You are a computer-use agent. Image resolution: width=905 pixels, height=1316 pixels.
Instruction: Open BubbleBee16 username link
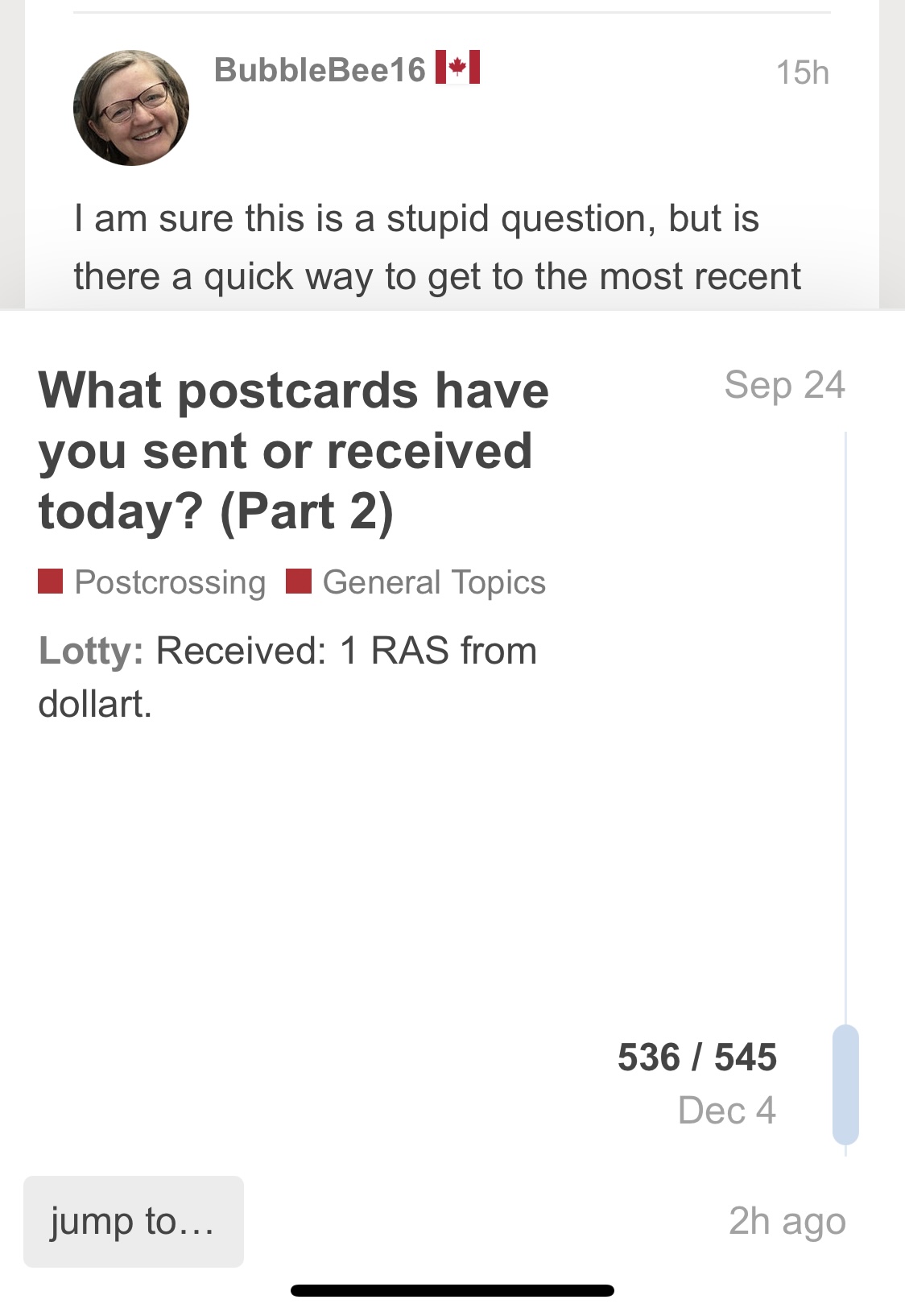[320, 70]
